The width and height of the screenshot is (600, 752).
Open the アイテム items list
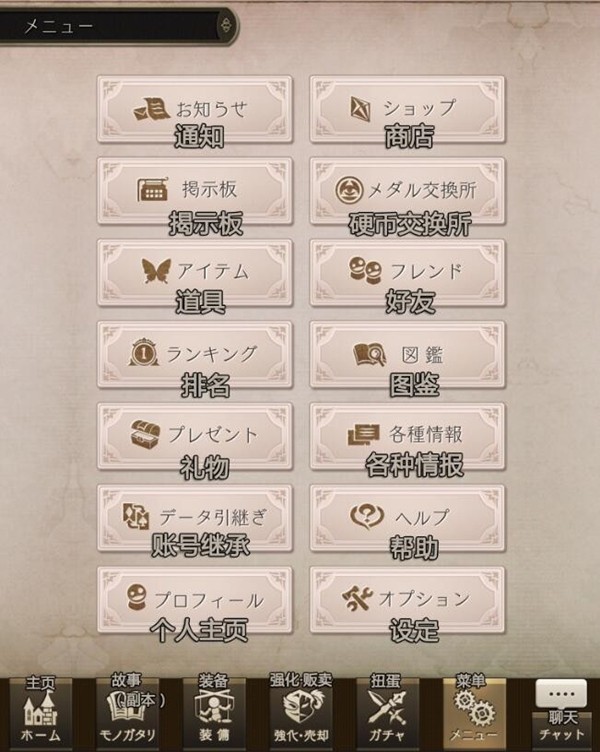tap(195, 272)
